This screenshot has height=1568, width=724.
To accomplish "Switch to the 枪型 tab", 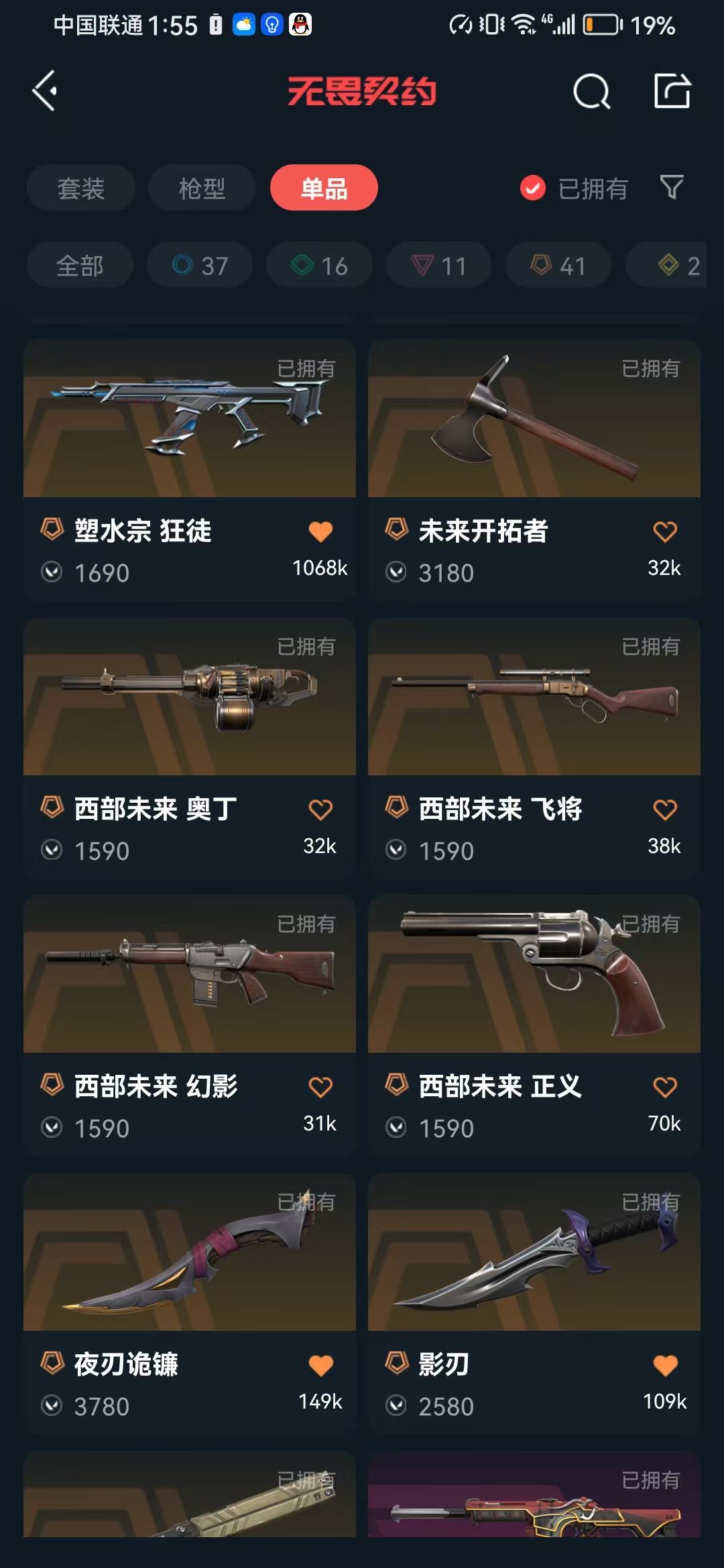I will pyautogui.click(x=202, y=188).
